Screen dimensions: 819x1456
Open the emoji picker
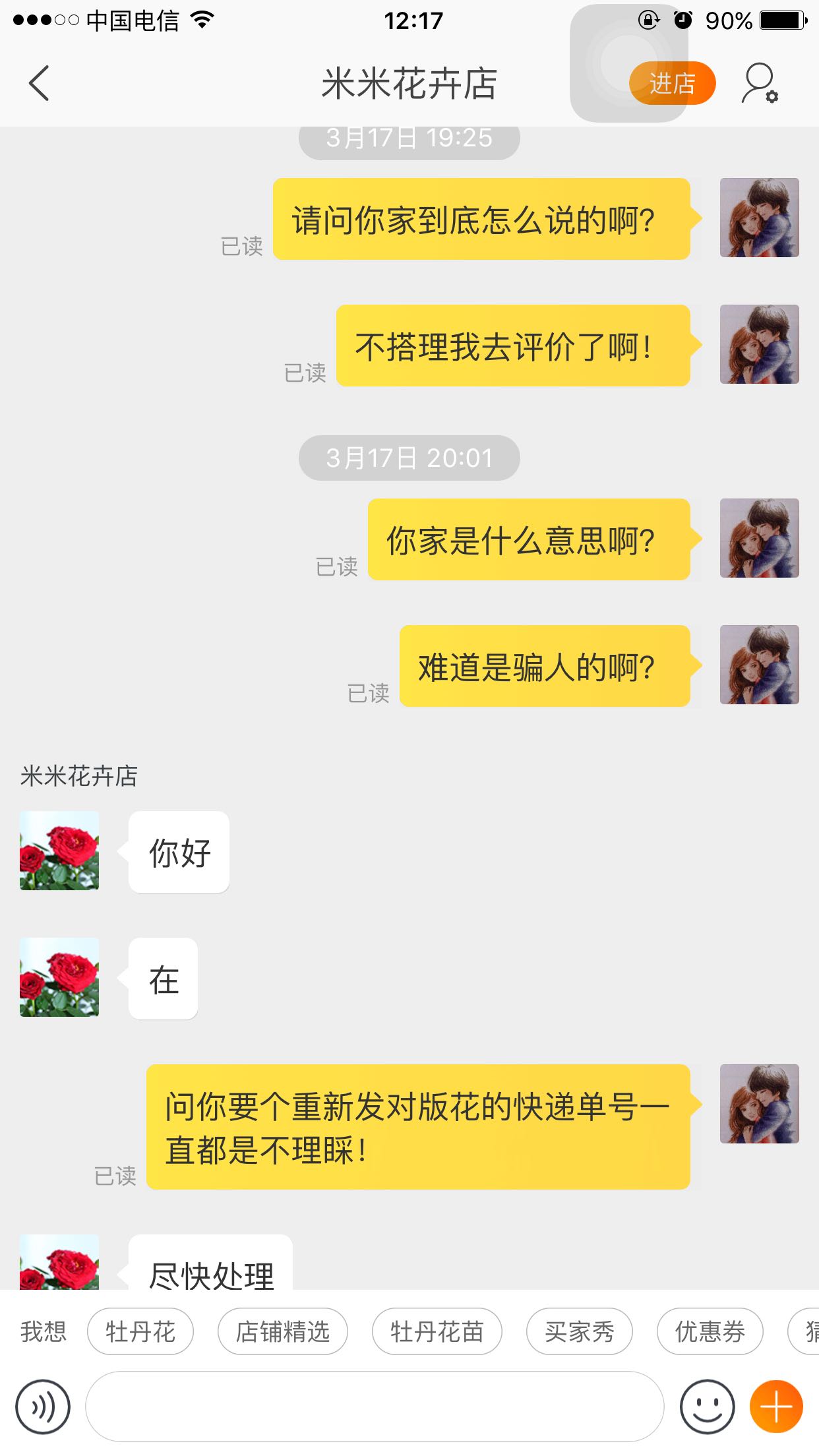click(x=707, y=1407)
